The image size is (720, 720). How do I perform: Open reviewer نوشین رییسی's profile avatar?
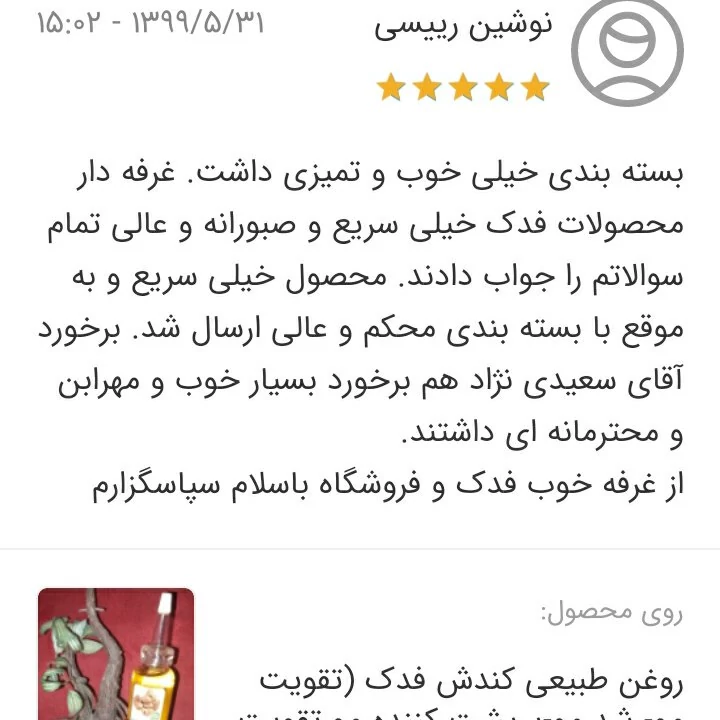[627, 52]
